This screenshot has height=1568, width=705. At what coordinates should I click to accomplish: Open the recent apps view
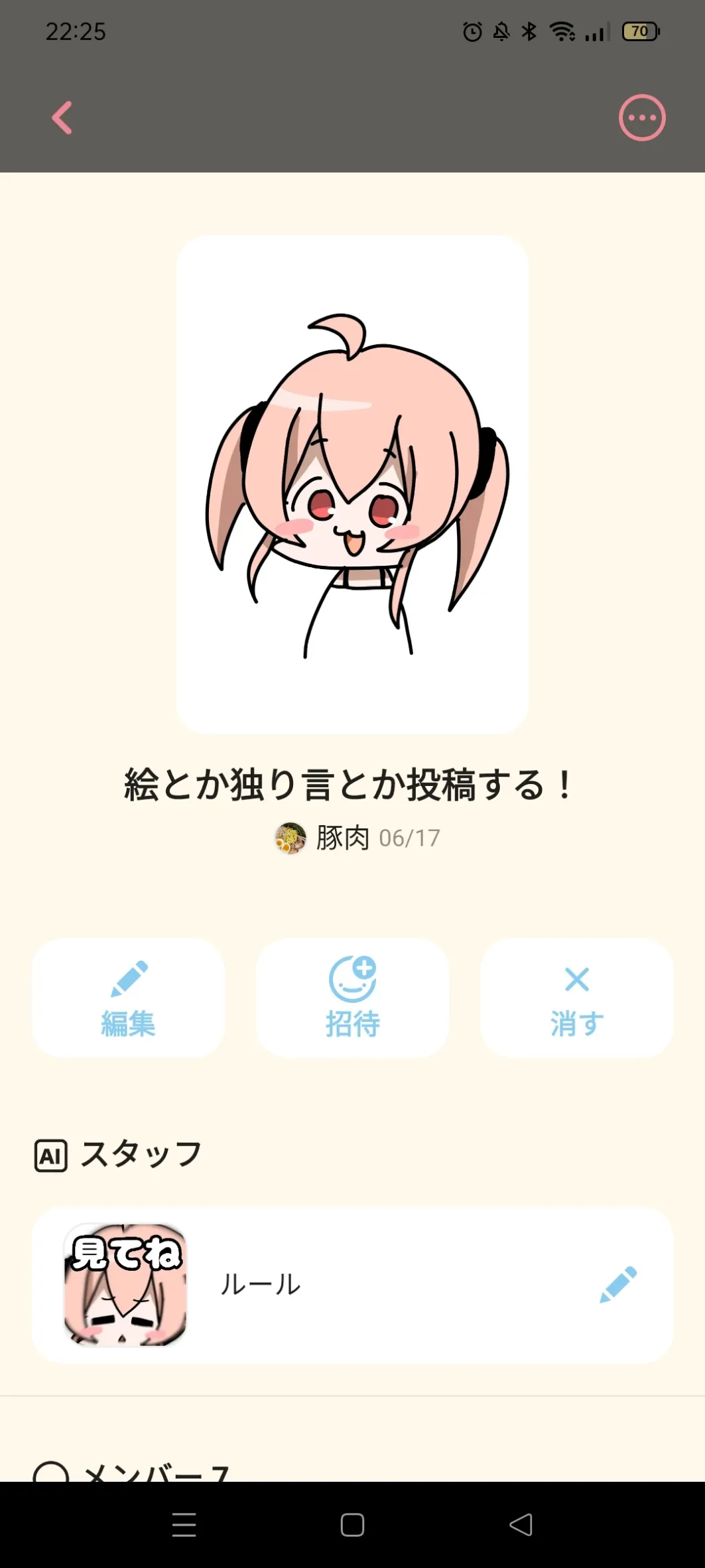[184, 1524]
